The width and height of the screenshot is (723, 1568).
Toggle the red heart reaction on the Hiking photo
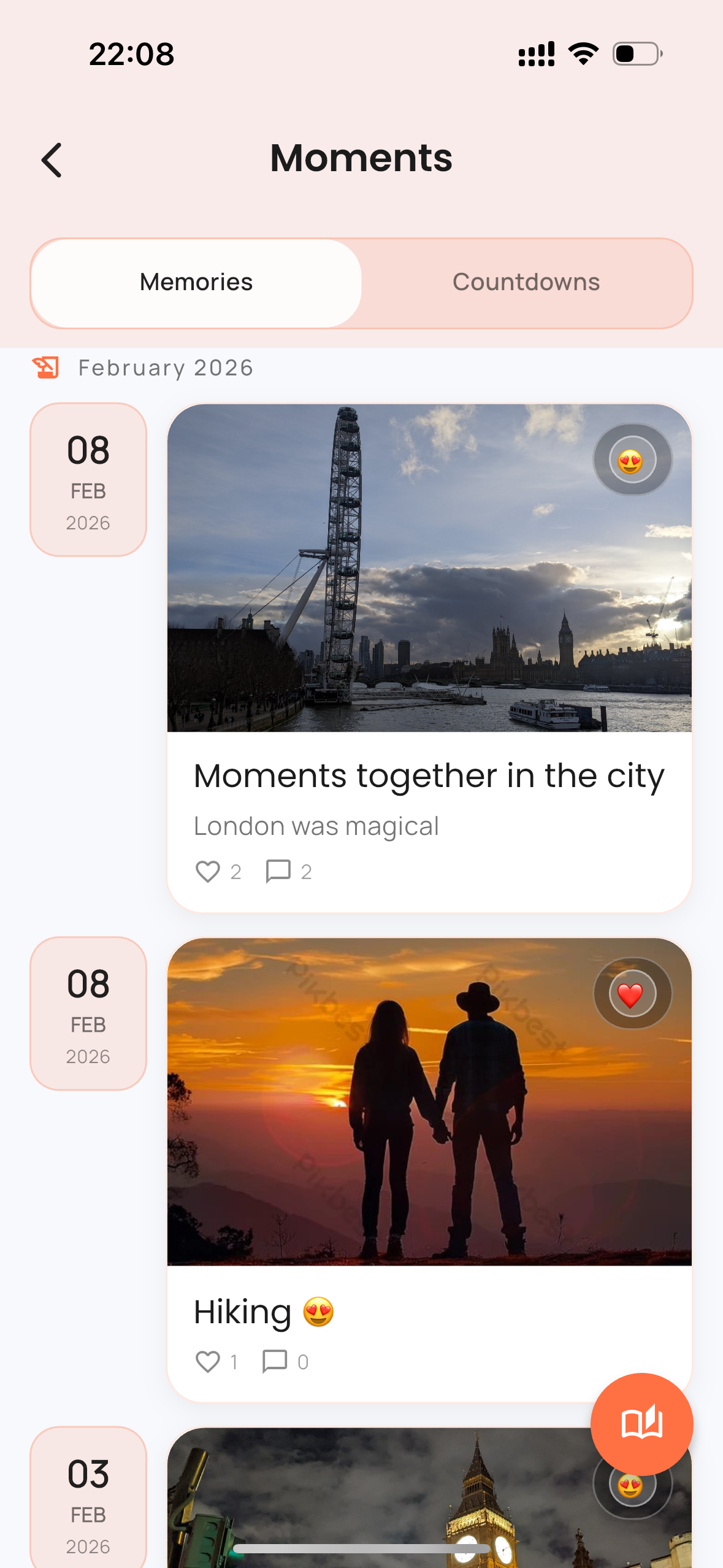[x=632, y=994]
